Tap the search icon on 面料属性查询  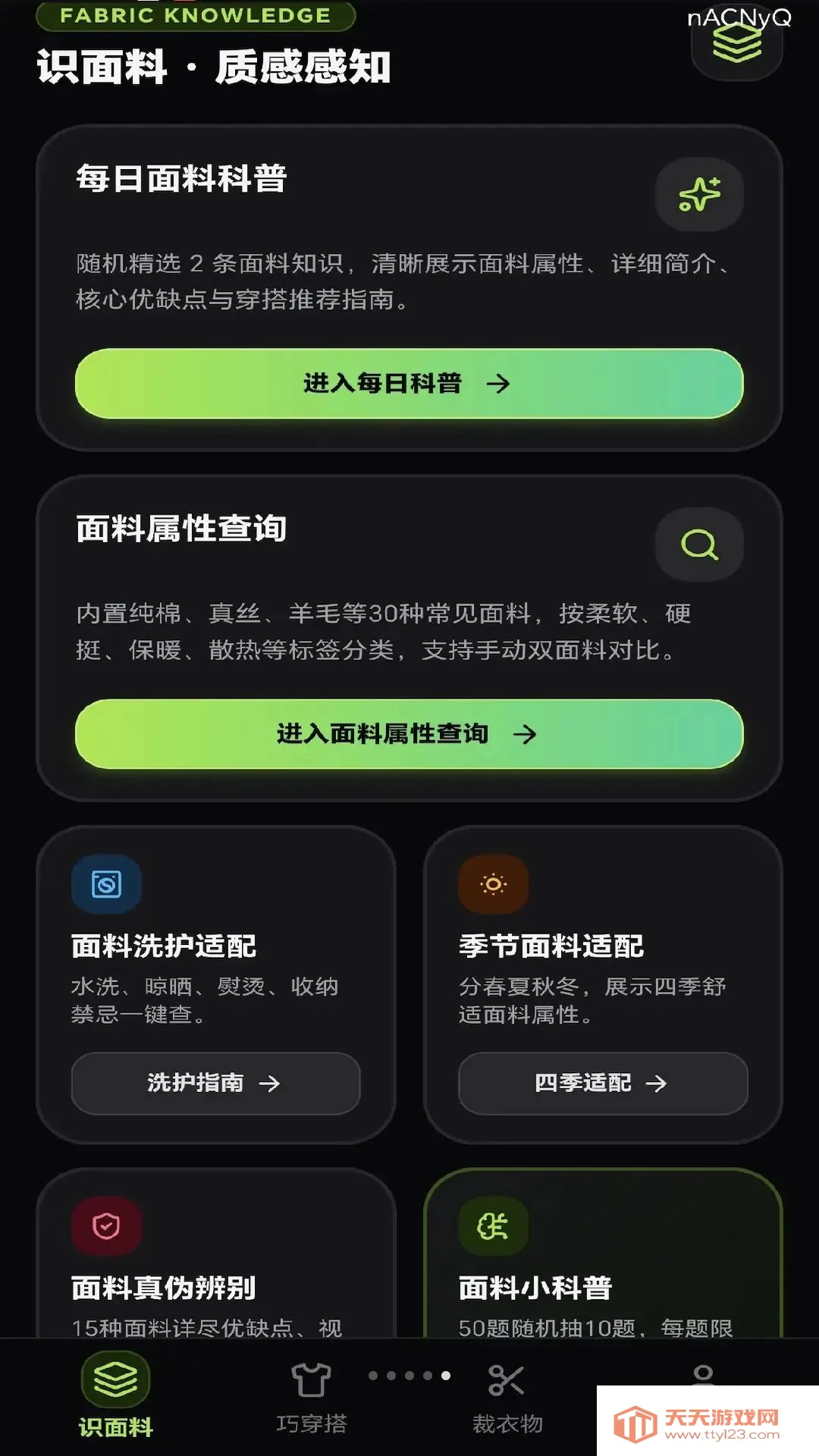(x=699, y=544)
